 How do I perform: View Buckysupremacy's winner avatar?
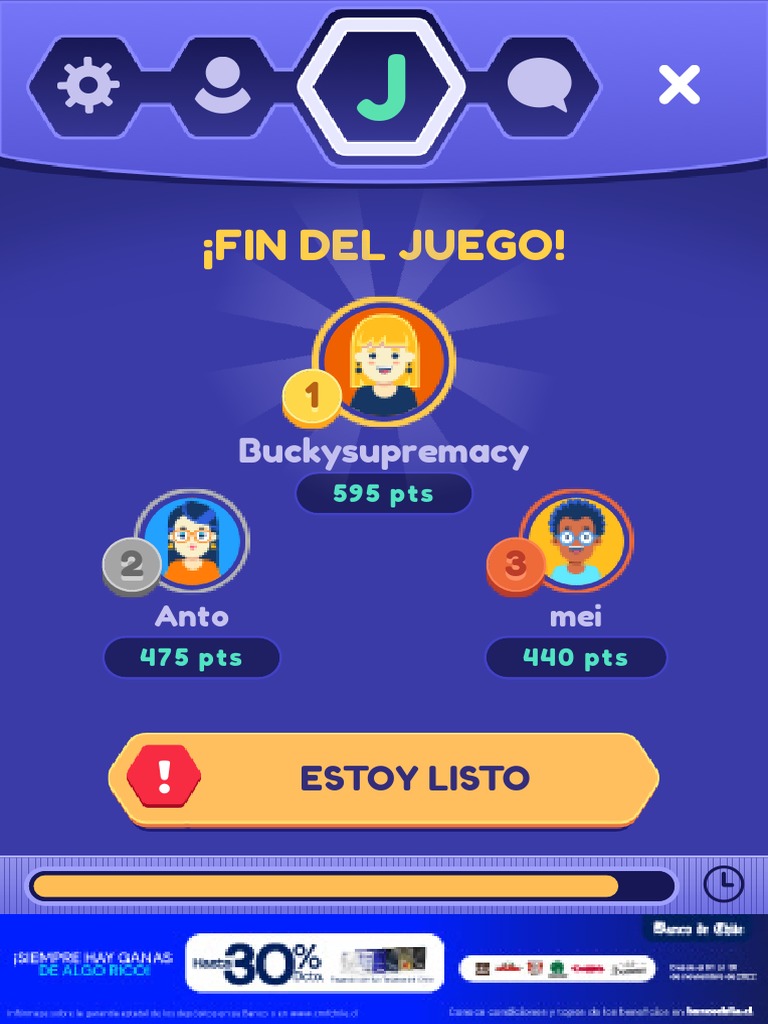[x=384, y=362]
